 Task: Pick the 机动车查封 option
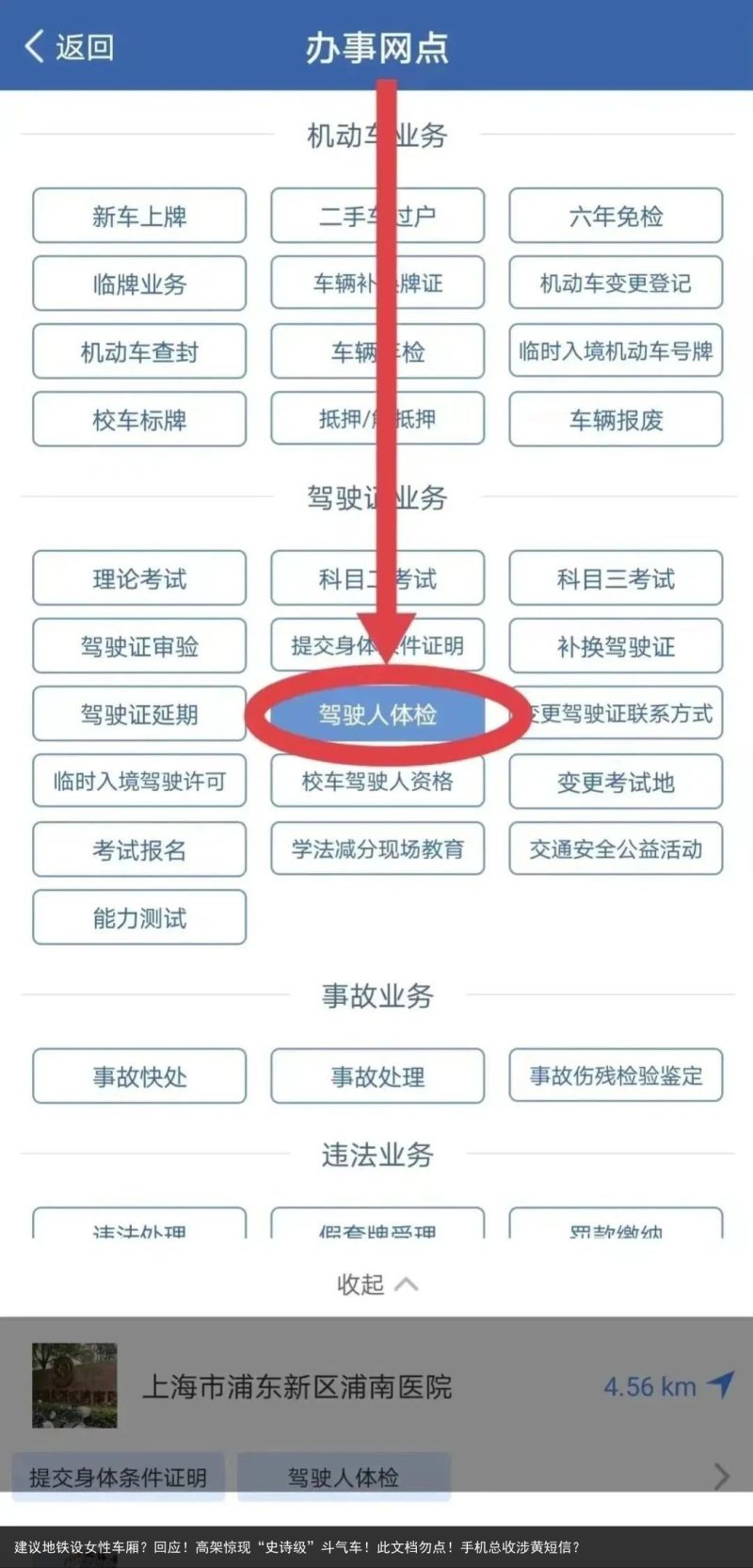(139, 351)
